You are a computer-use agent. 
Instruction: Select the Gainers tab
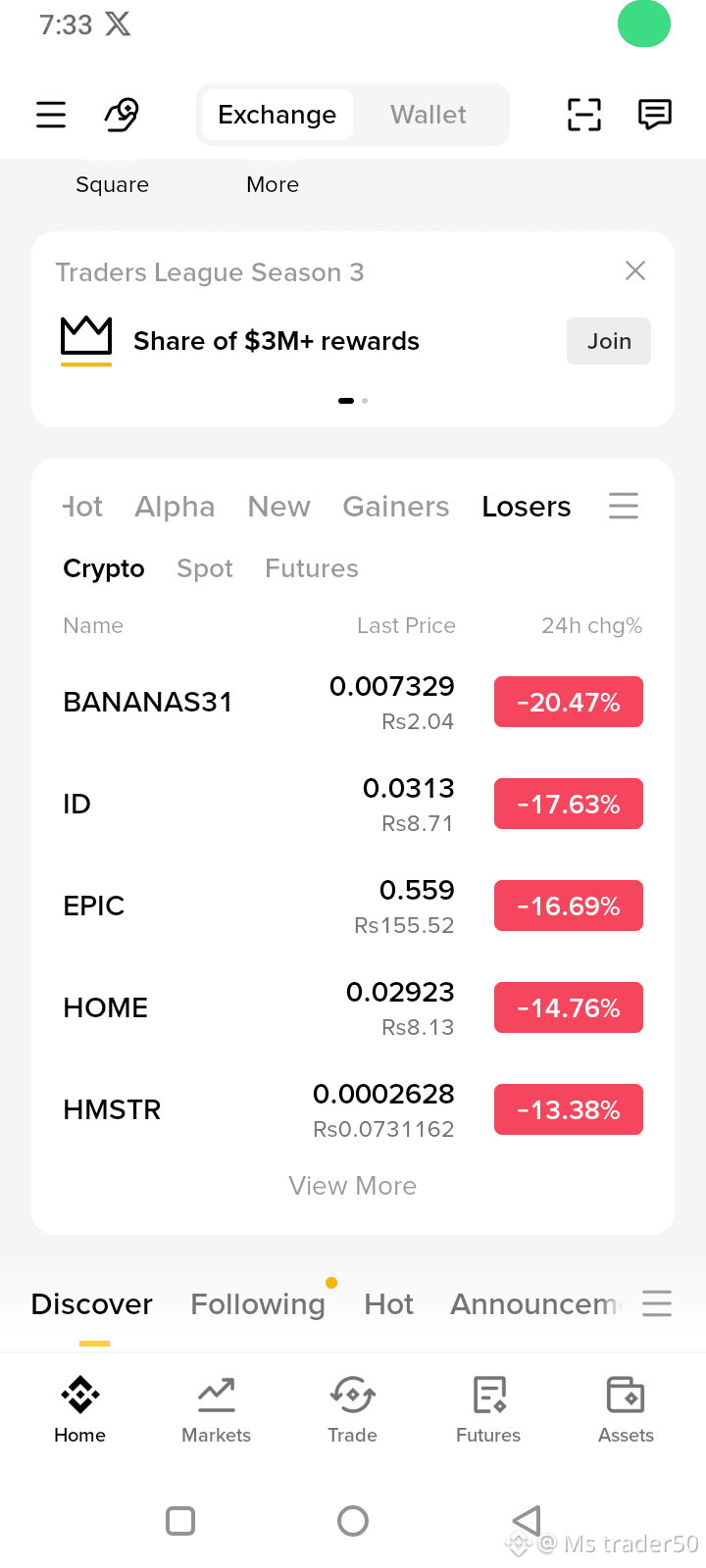point(396,507)
